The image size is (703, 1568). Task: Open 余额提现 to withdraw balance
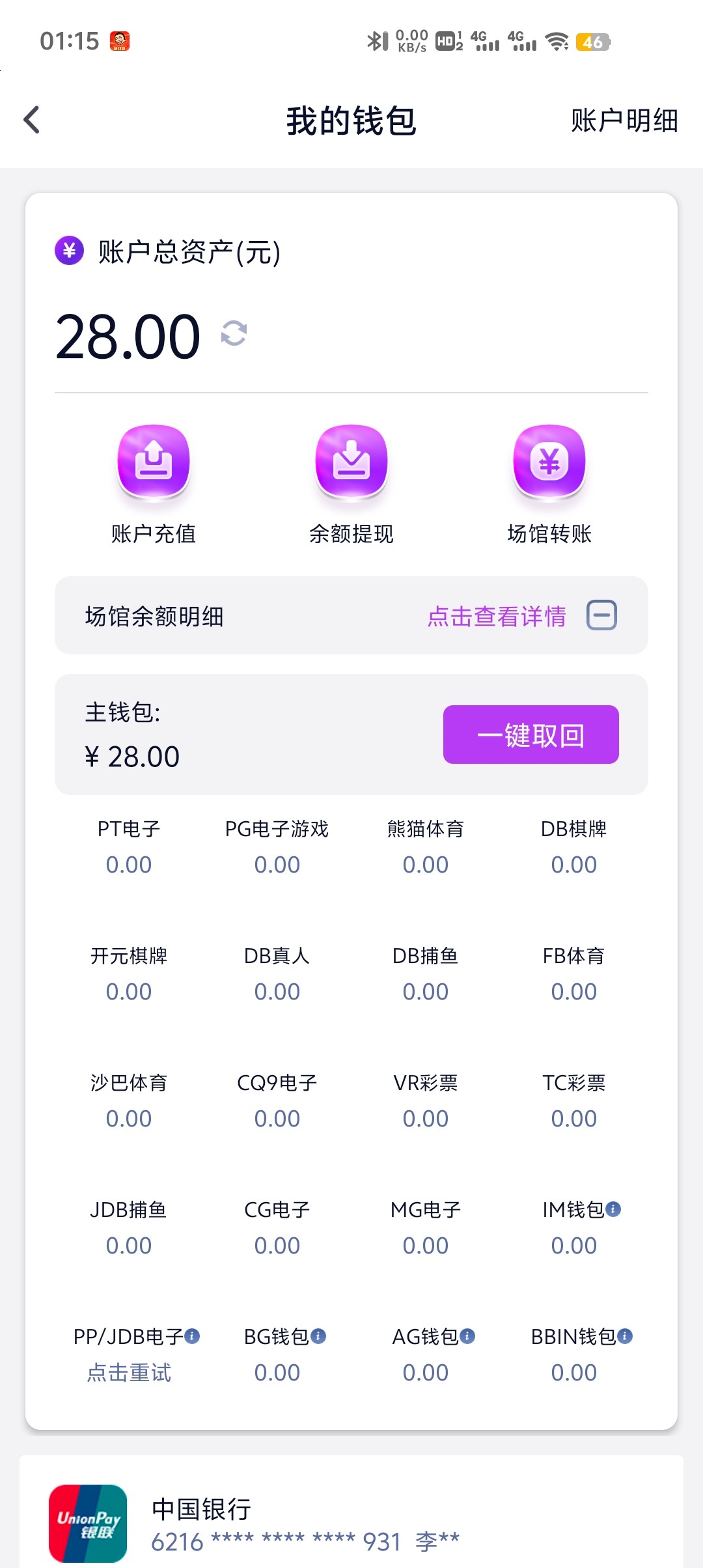351,484
